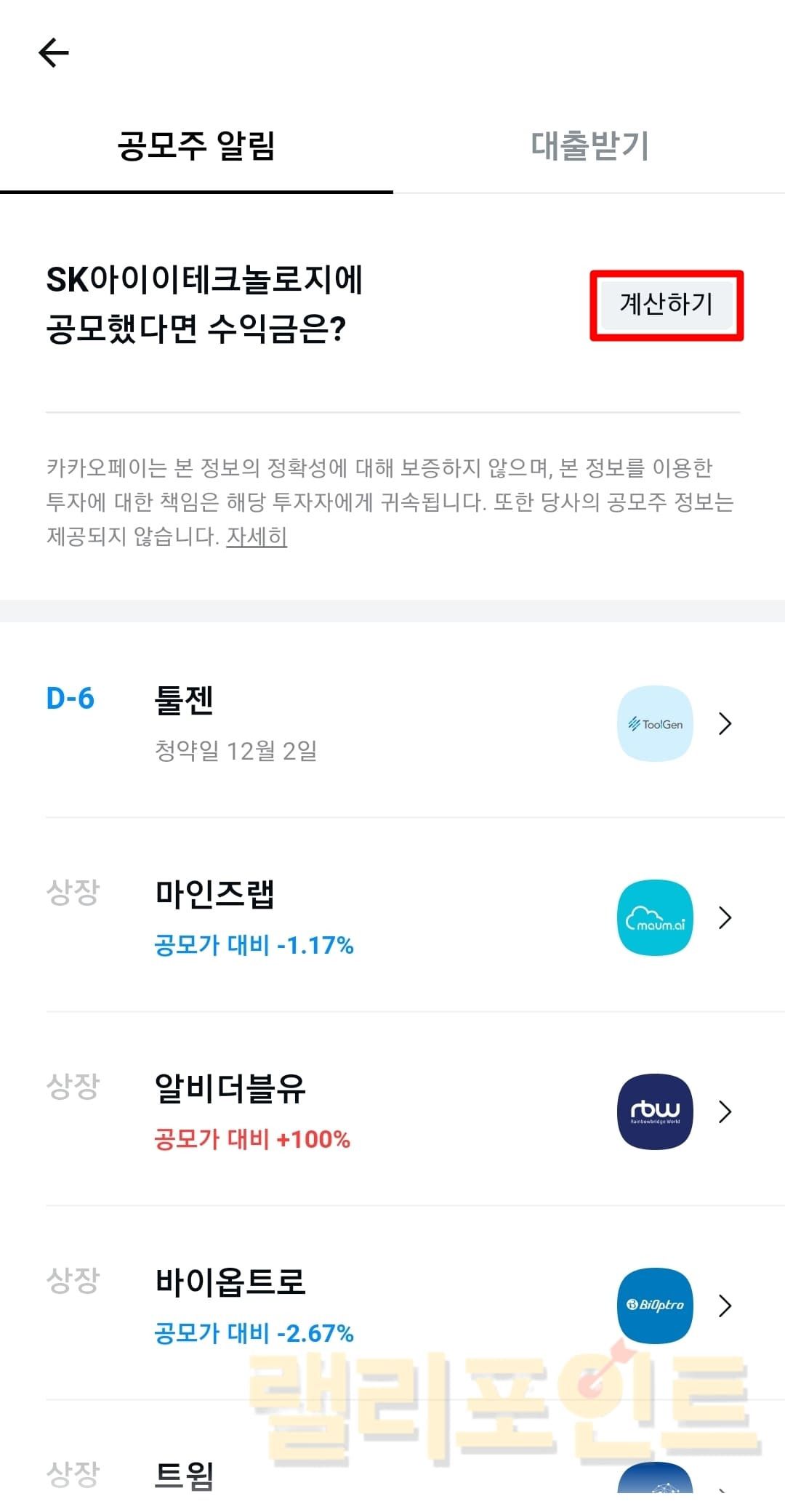View 마인즈랩 listing details
The height and width of the screenshot is (1512, 785).
pos(392,917)
